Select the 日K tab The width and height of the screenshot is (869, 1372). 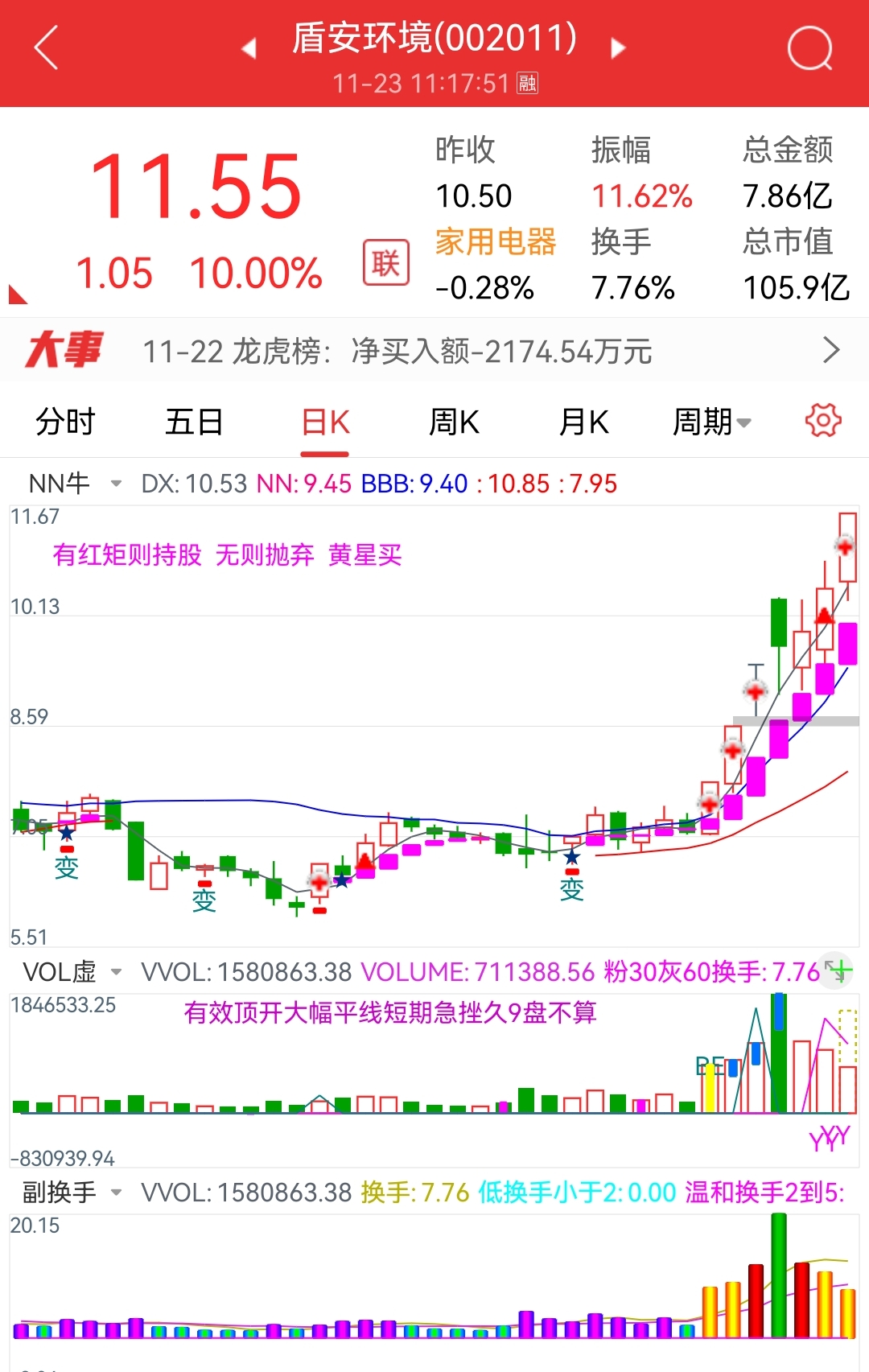click(x=325, y=422)
